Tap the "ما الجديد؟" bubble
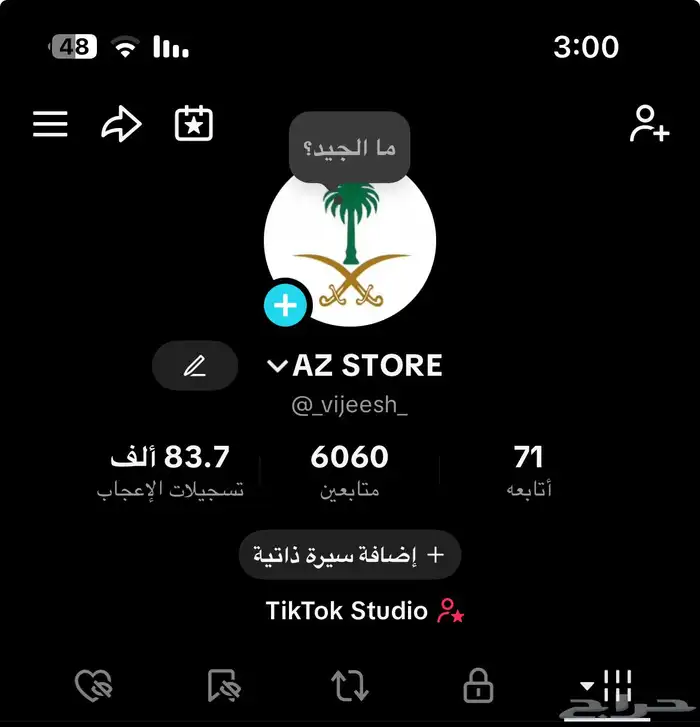 [349, 149]
